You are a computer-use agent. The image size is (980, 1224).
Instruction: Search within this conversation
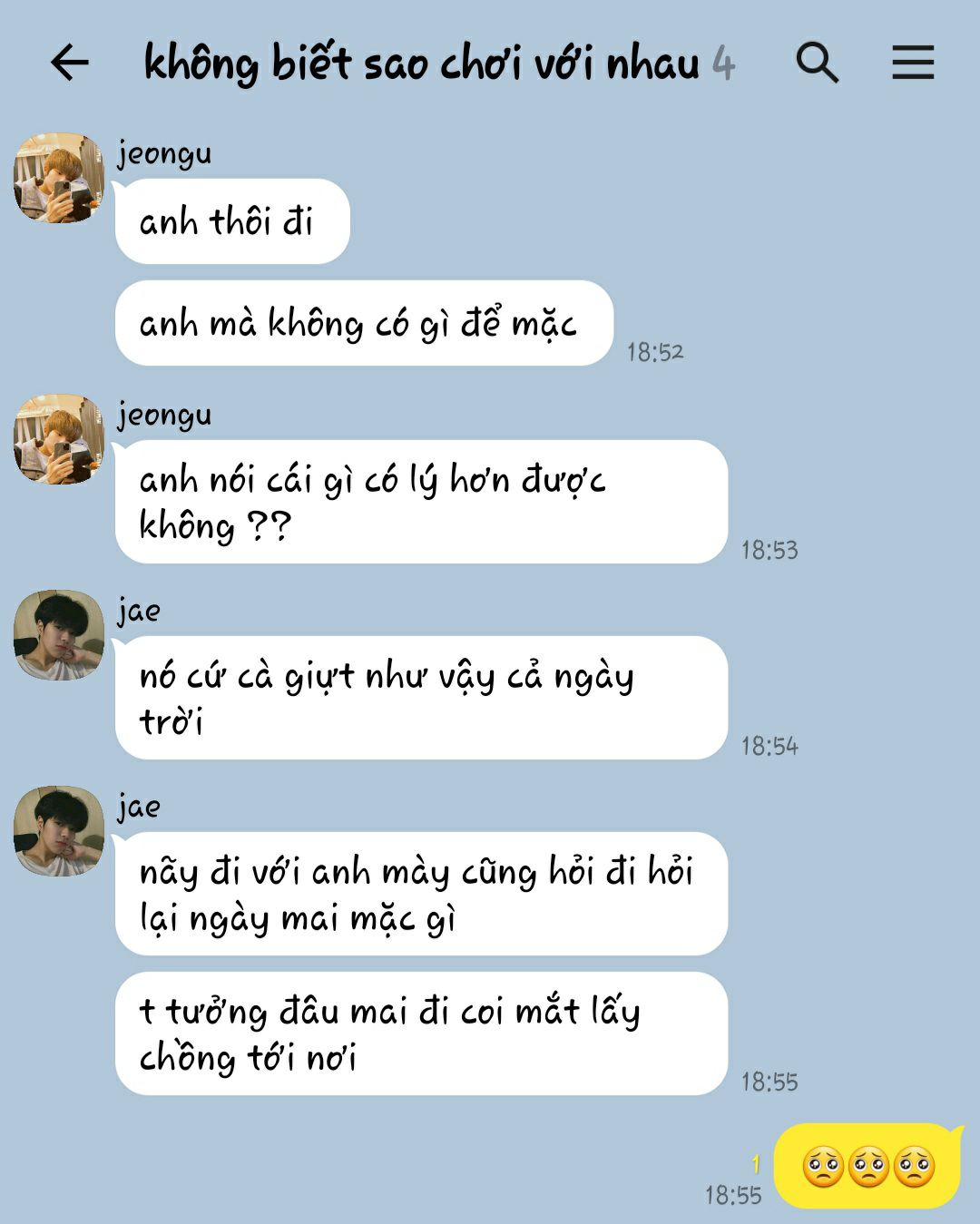[817, 63]
